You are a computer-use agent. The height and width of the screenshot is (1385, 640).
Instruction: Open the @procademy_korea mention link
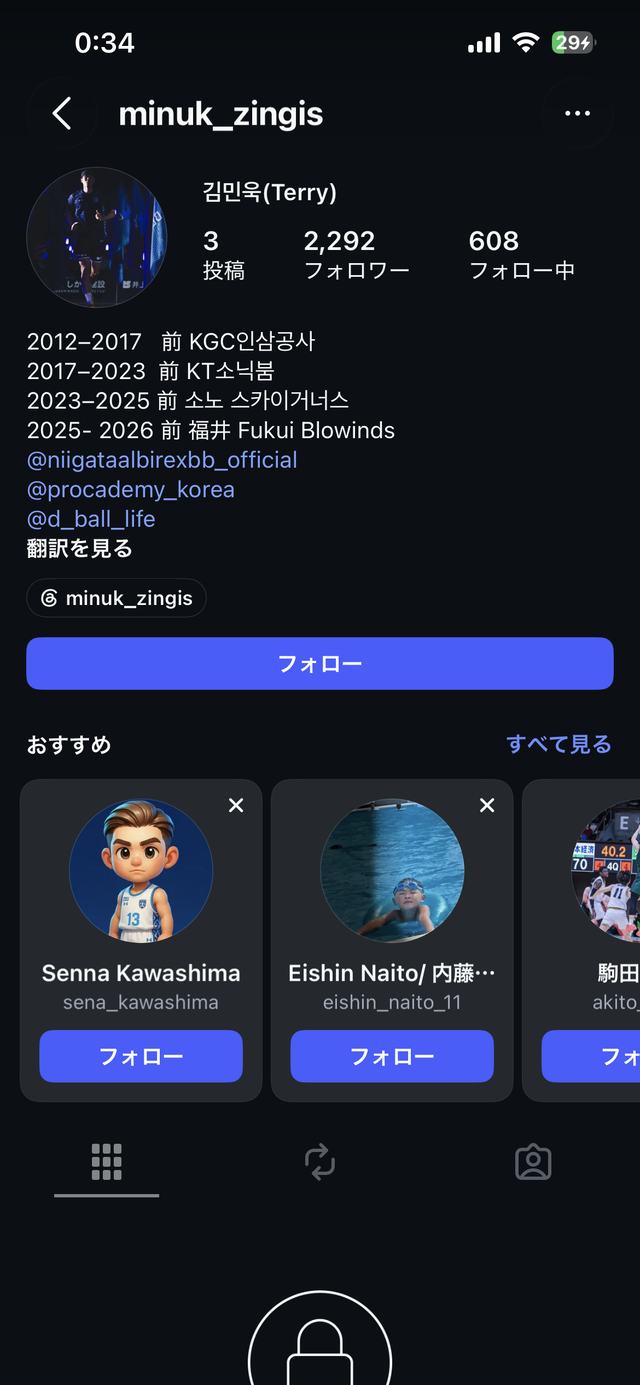(x=131, y=490)
